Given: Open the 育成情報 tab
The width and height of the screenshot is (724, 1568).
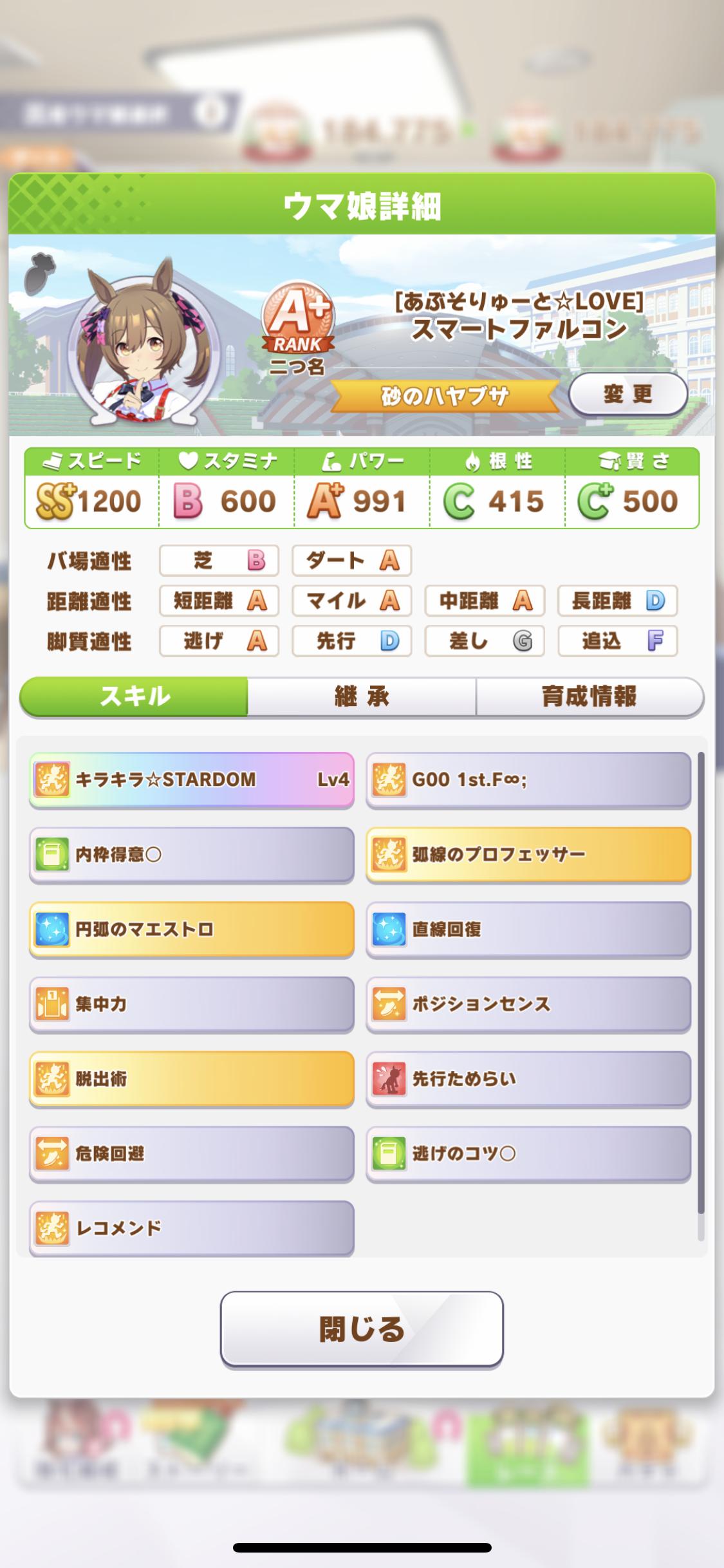Looking at the screenshot, I should click(x=589, y=696).
